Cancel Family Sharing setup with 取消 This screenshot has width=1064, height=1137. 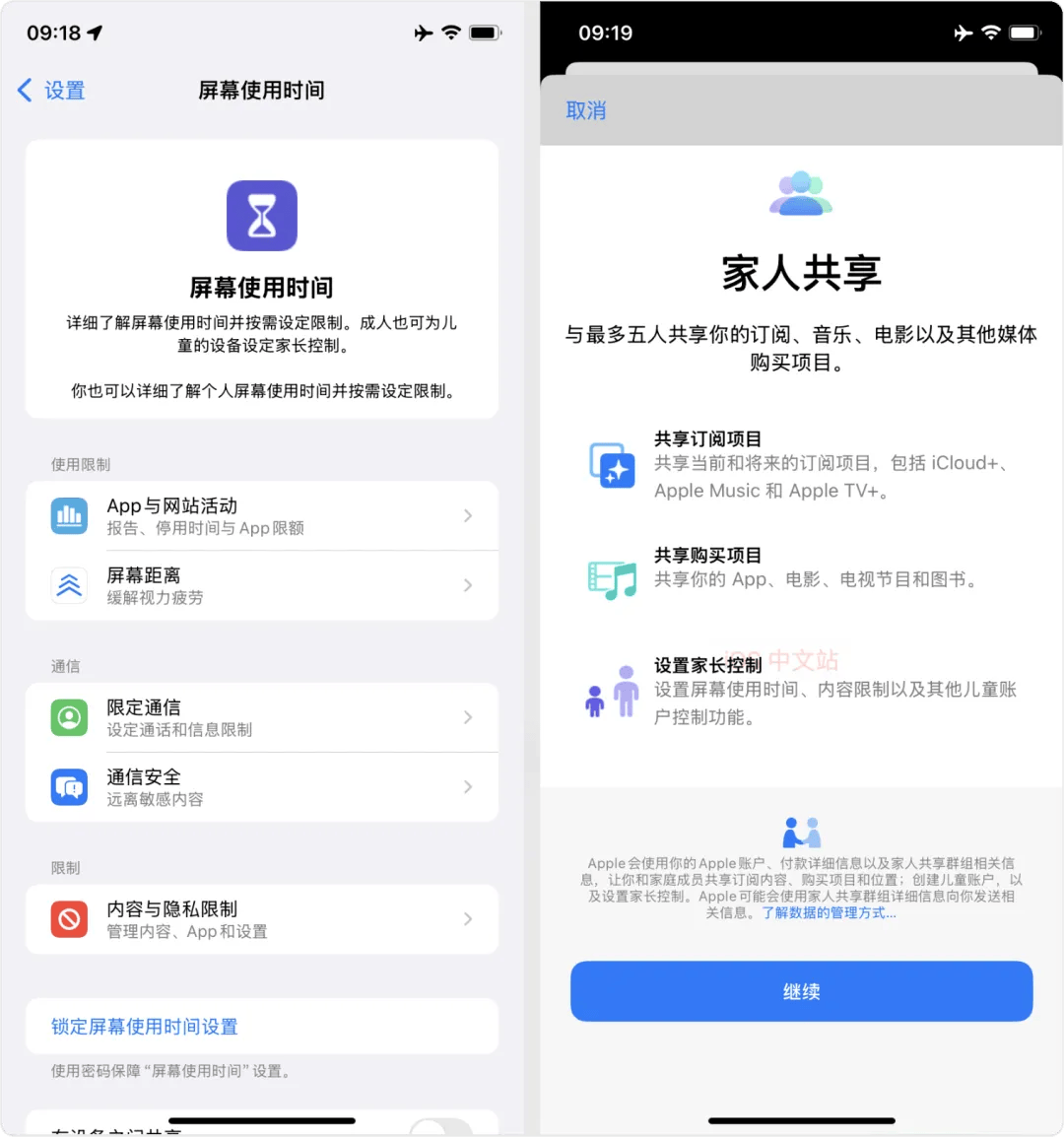point(586,110)
